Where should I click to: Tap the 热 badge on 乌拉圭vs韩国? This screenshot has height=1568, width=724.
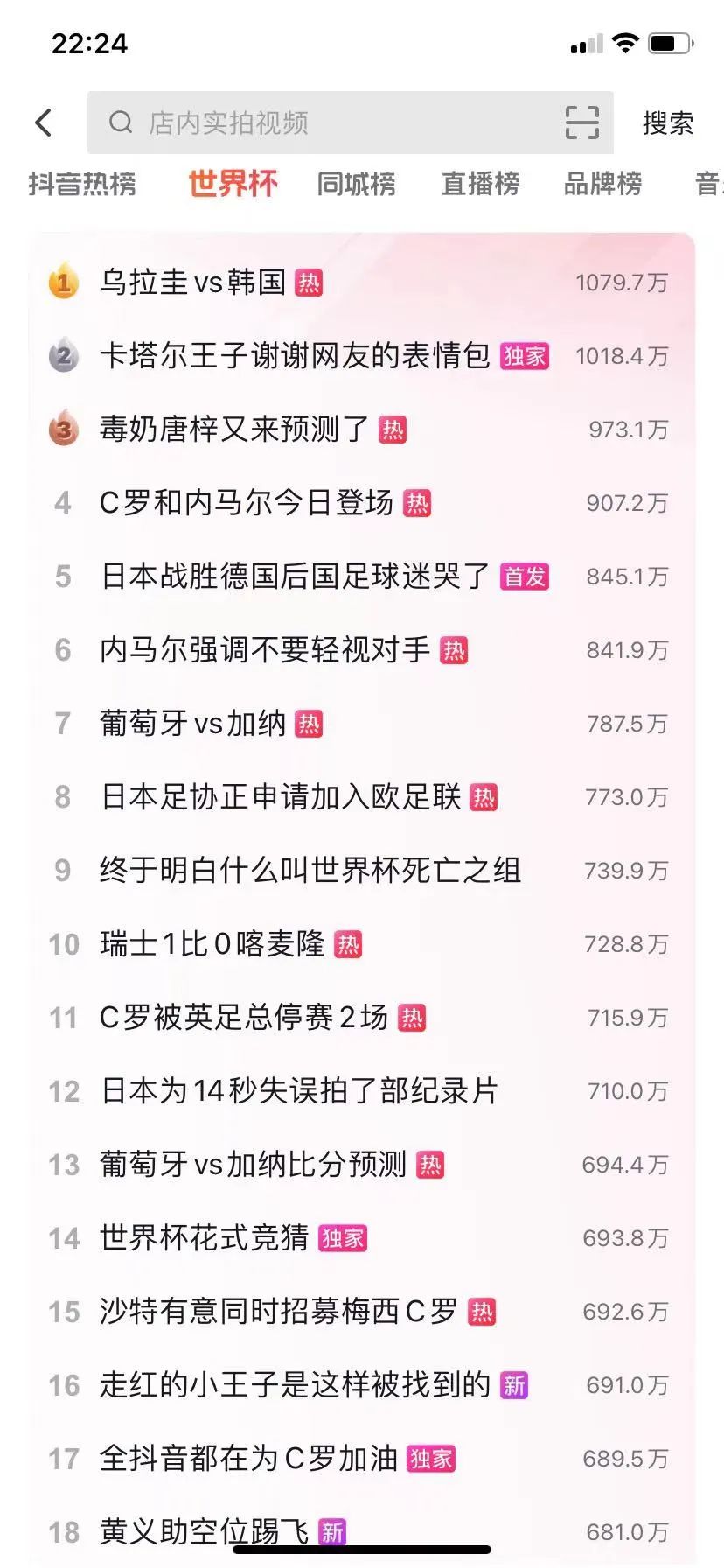click(x=308, y=283)
